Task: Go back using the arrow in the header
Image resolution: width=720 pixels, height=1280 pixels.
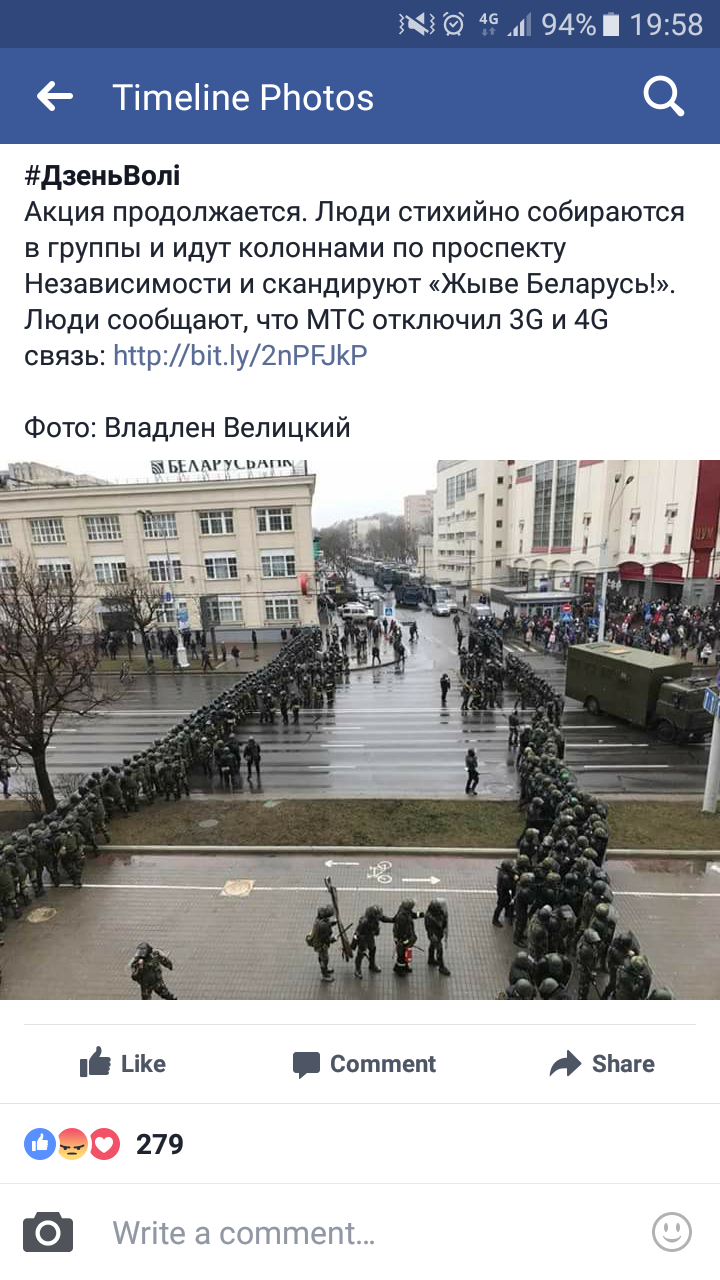Action: (55, 97)
